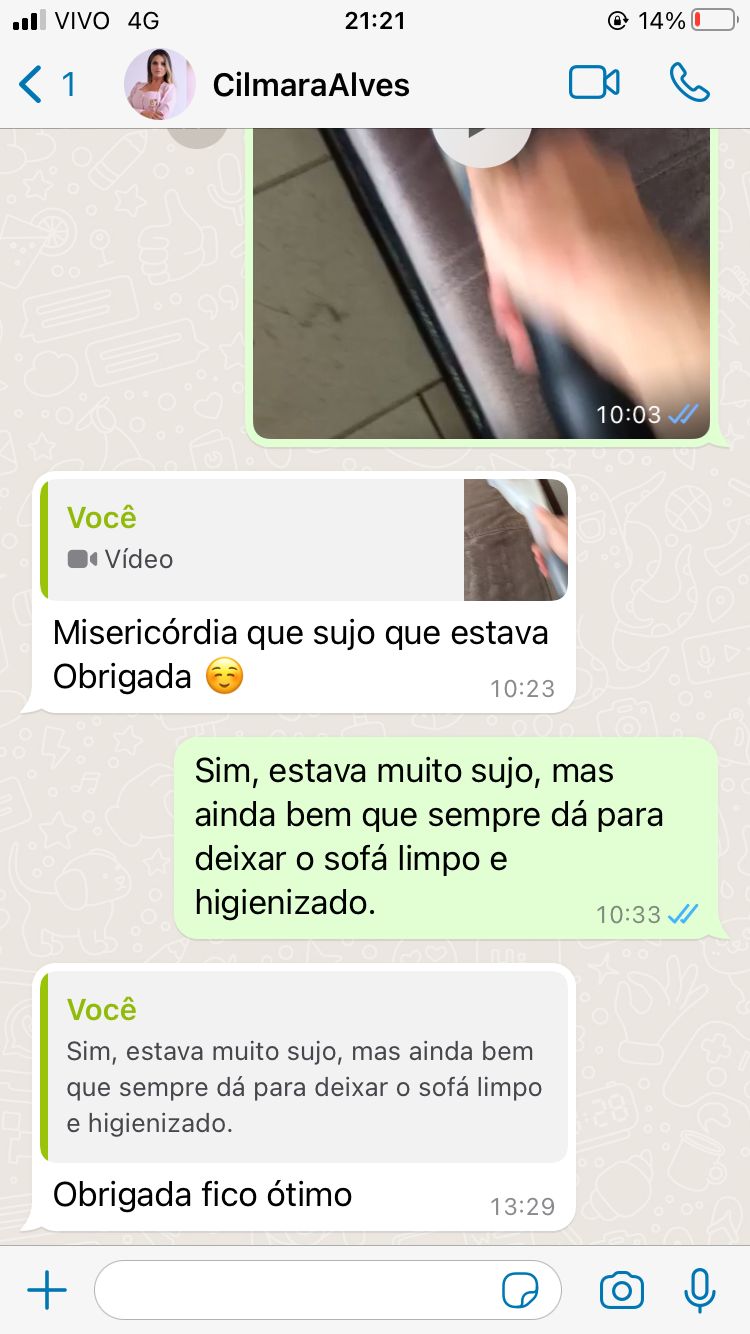Open CilmaraAlves contact info
The height and width of the screenshot is (1334, 750).
(x=310, y=85)
